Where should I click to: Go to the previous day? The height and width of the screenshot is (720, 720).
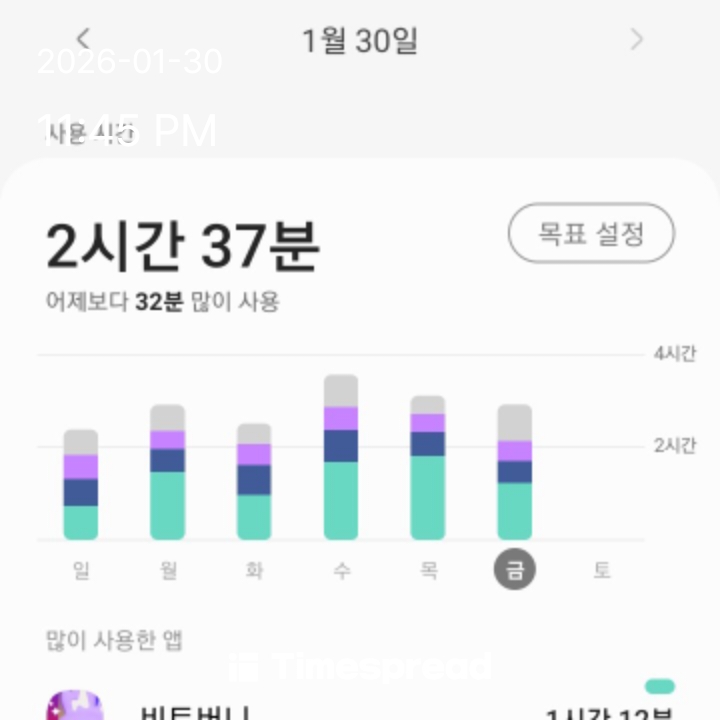click(83, 39)
